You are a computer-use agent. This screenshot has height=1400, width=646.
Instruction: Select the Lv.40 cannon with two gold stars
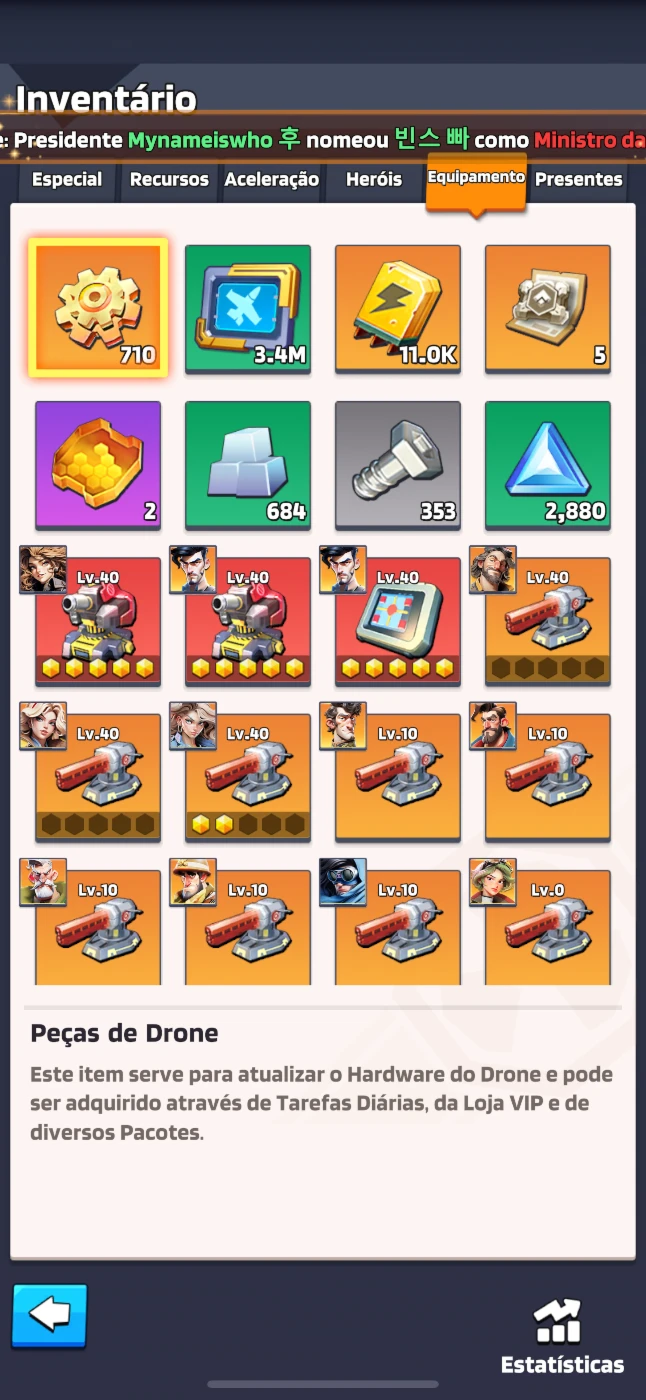click(x=248, y=777)
